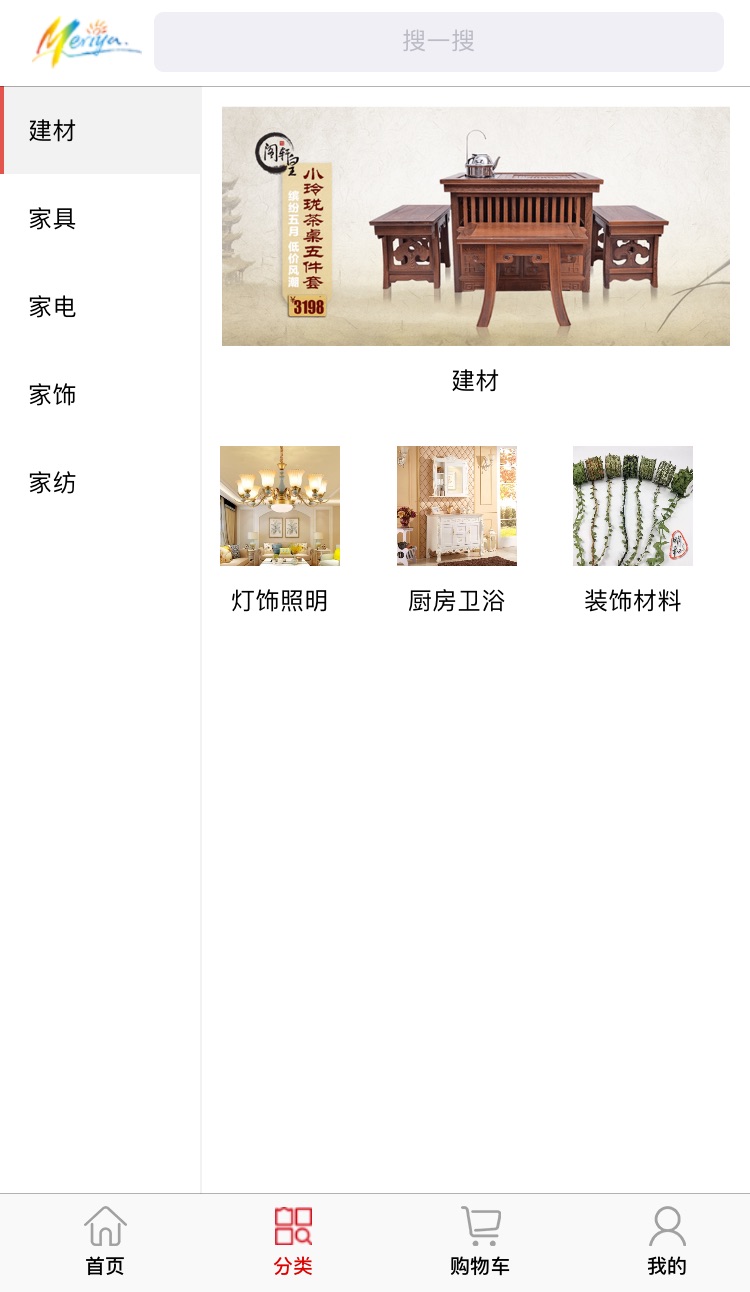The image size is (750, 1292).
Task: Open the 购物车 shopping cart
Action: (480, 1242)
